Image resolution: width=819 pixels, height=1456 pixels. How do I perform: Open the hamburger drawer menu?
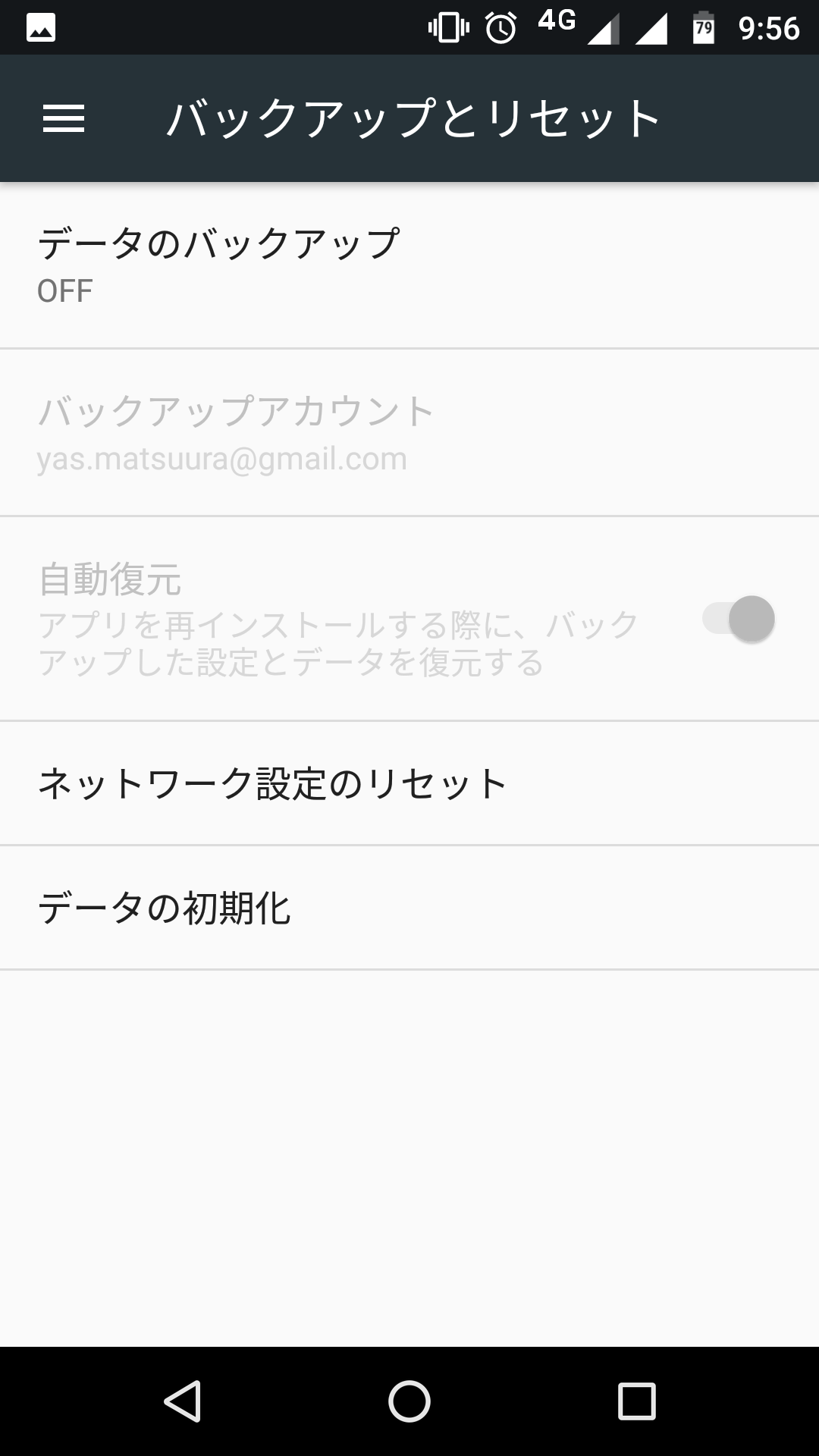64,118
